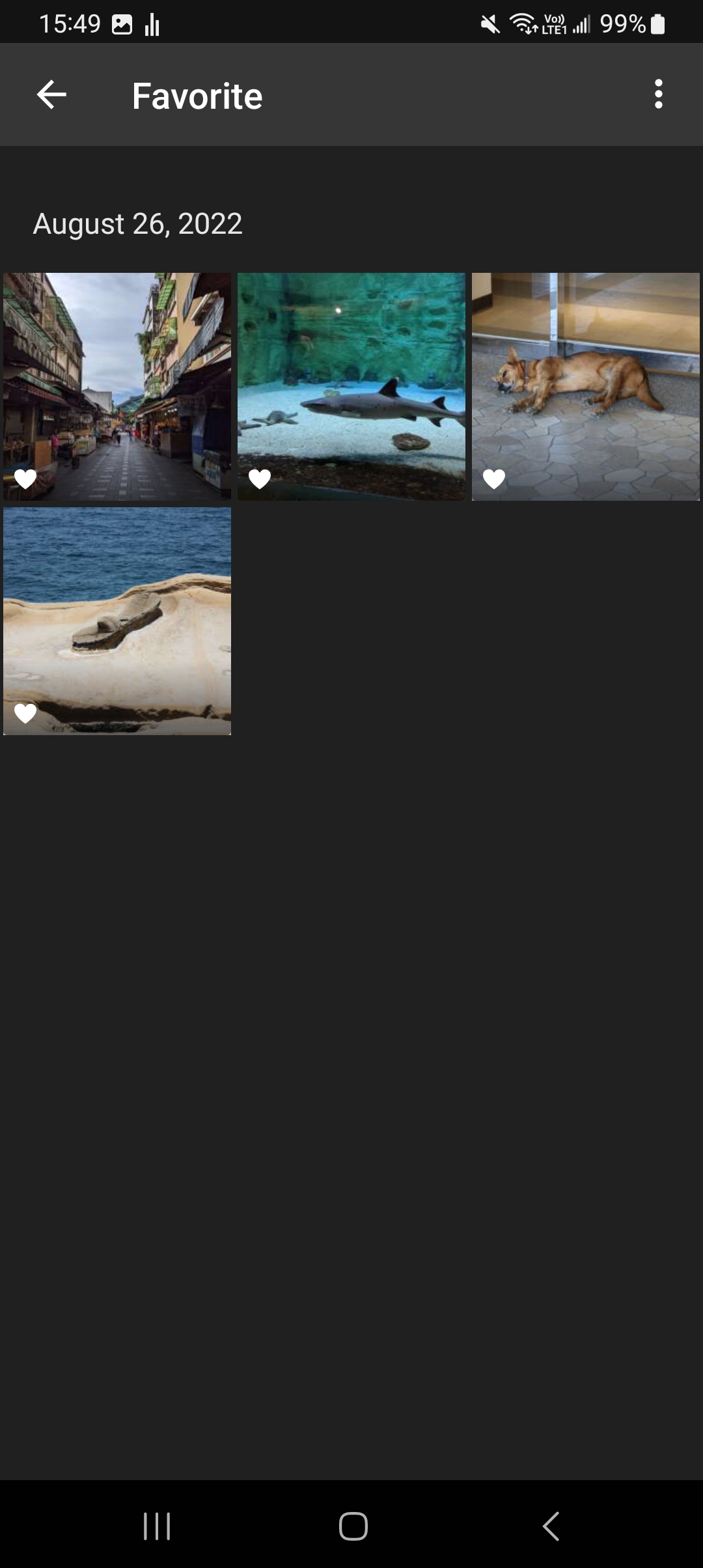Open the three-dot overflow menu
This screenshot has height=1568, width=703.
click(658, 95)
